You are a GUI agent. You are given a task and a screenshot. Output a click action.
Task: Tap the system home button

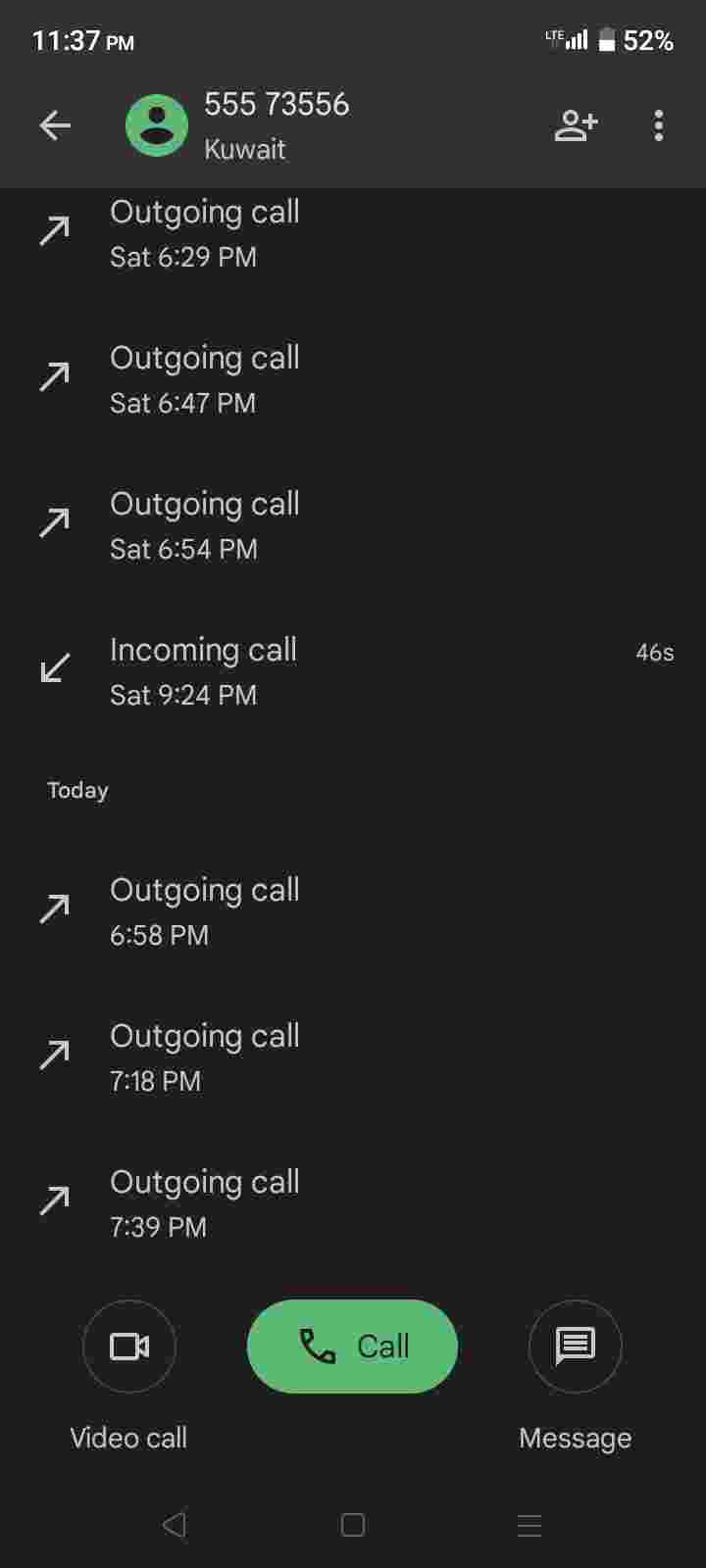(x=353, y=1525)
